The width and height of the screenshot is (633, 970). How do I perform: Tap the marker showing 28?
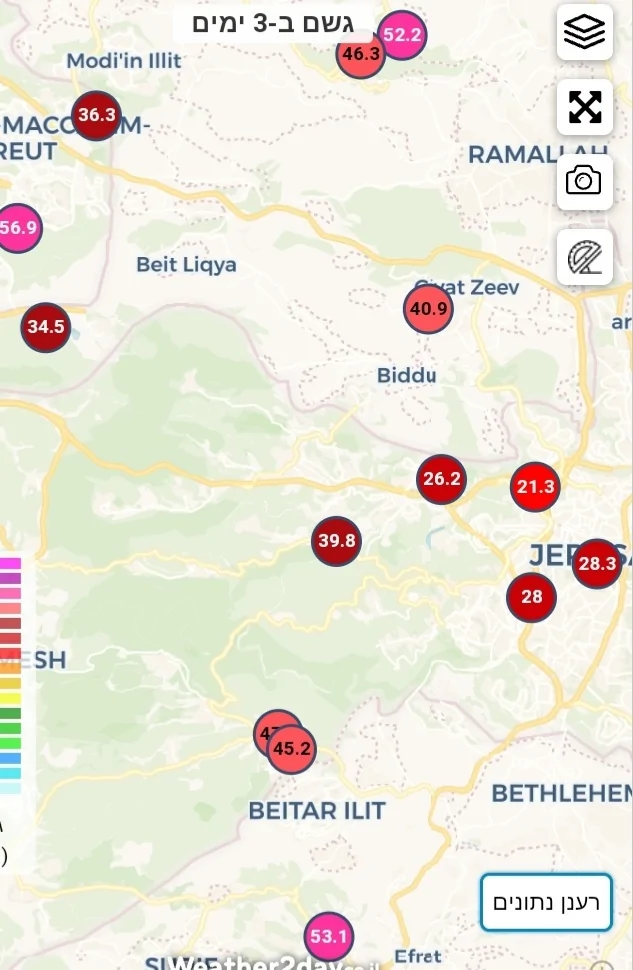(531, 598)
